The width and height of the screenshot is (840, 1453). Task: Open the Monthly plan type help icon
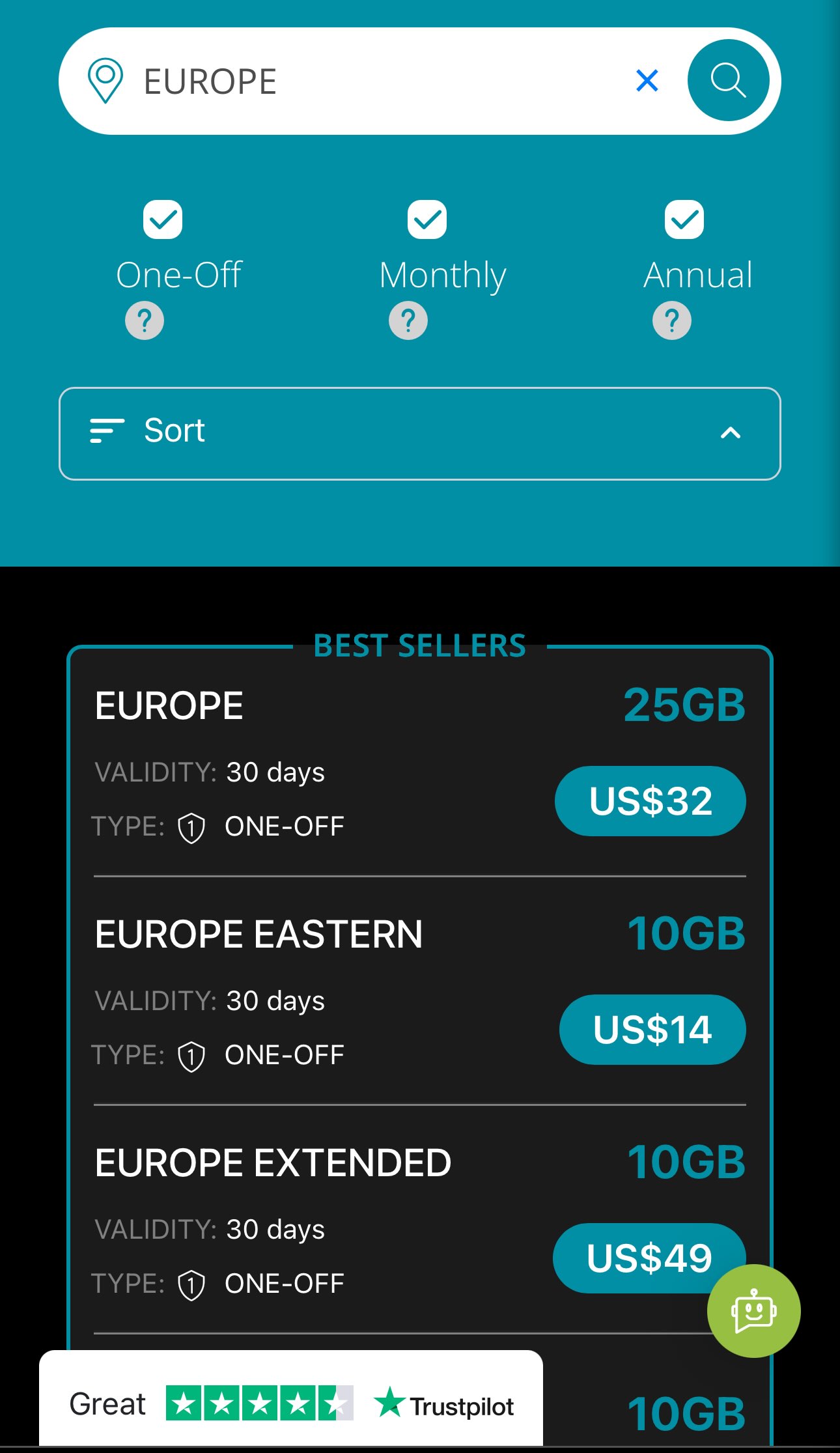(408, 319)
